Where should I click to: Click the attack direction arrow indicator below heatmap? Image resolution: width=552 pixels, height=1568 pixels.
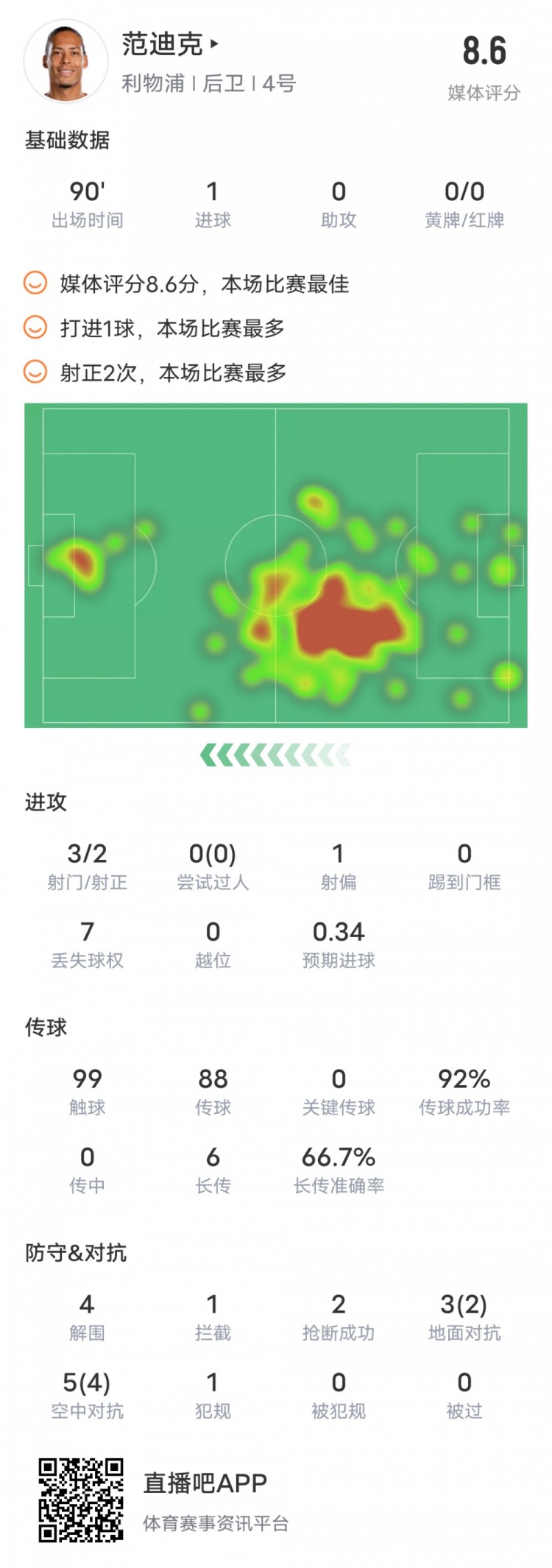(276, 755)
